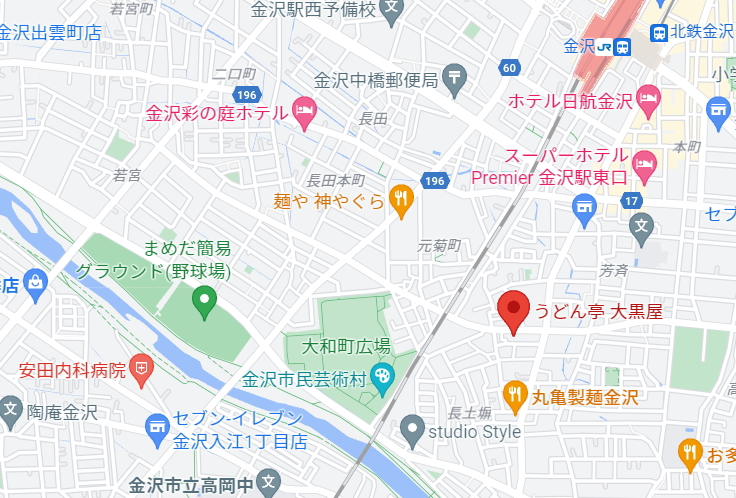Tap the 金沢市立高岡中 school marker
Screen dimensions: 736x498
(x=266, y=485)
